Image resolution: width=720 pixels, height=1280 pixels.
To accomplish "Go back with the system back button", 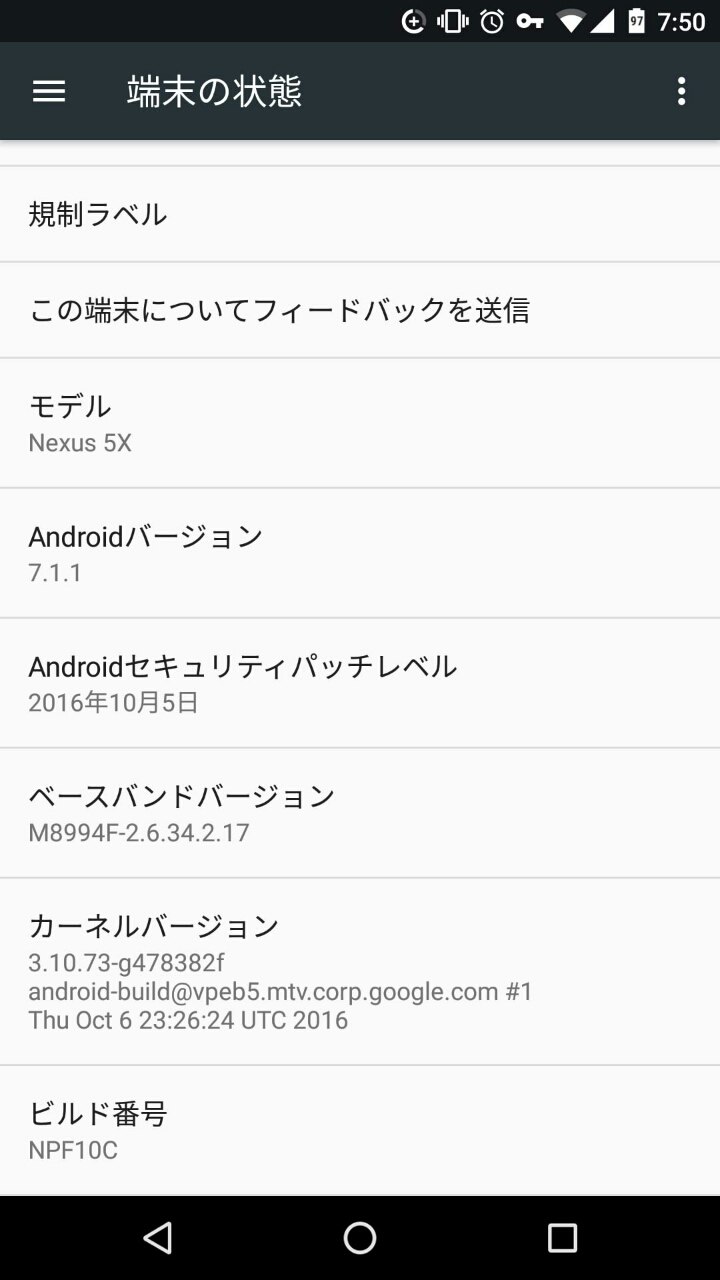I will click(157, 1238).
